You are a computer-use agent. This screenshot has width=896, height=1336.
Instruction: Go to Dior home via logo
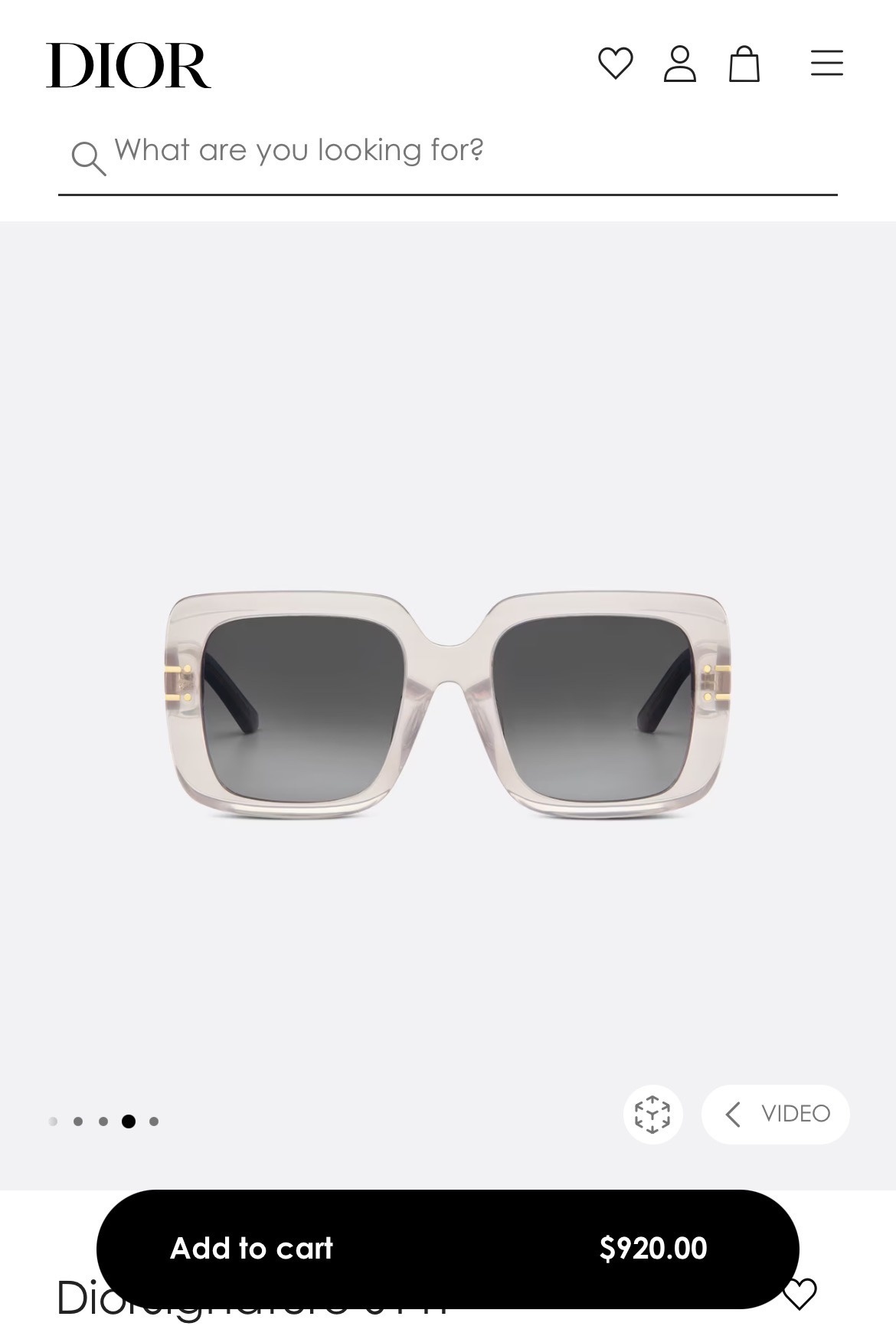128,66
